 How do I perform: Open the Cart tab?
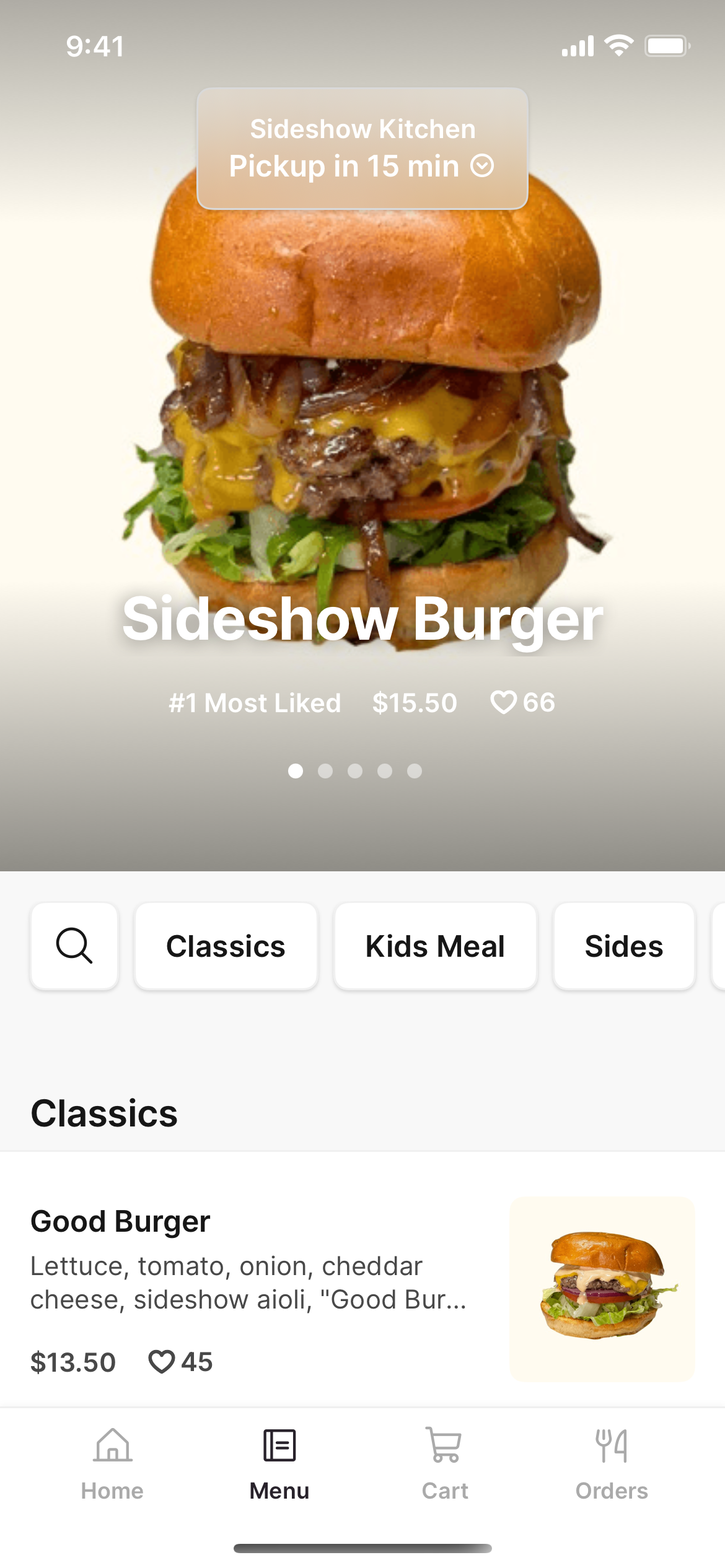coord(445,1464)
